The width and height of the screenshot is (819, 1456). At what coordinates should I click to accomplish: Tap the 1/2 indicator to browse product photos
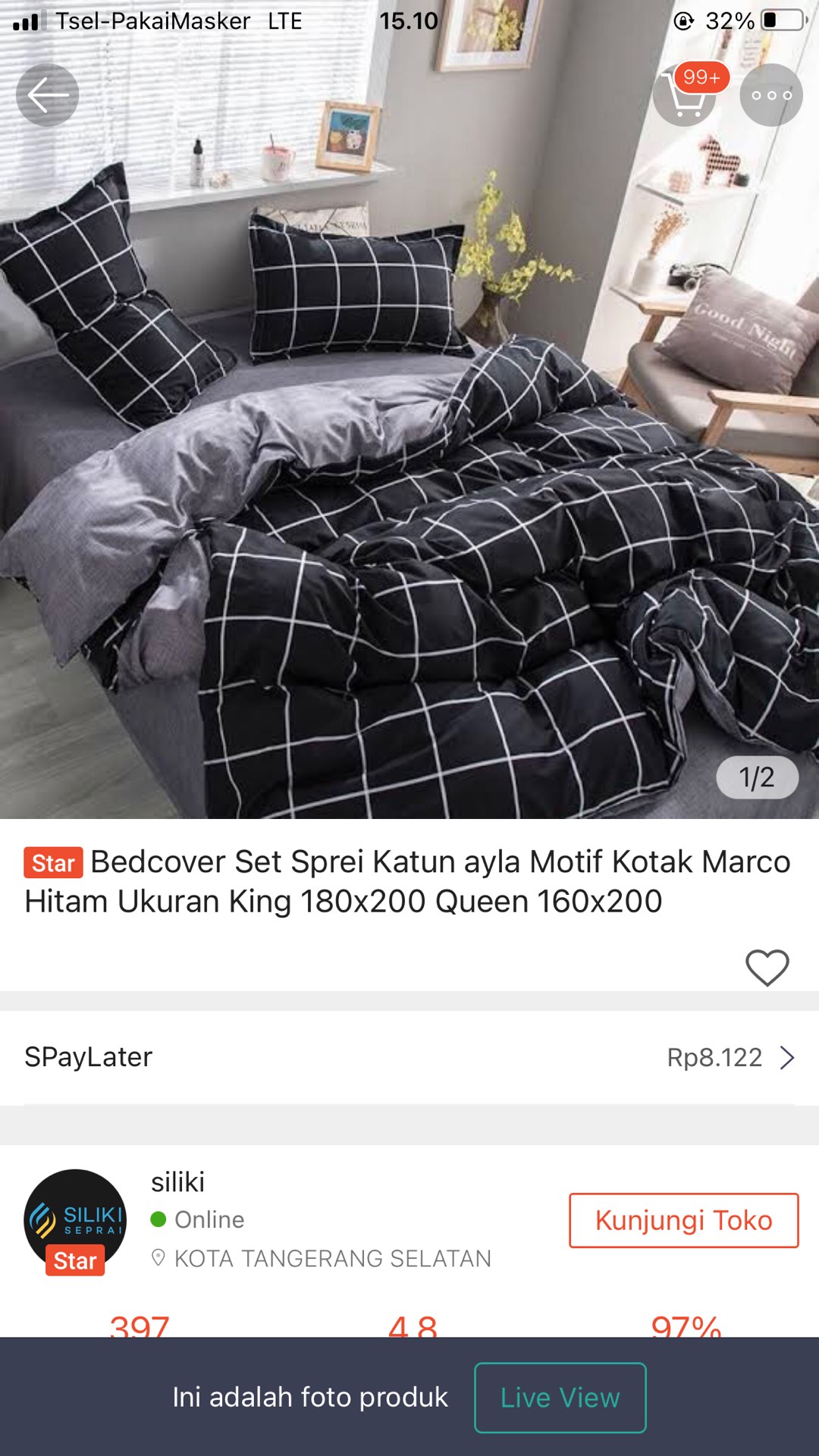pos(757,778)
